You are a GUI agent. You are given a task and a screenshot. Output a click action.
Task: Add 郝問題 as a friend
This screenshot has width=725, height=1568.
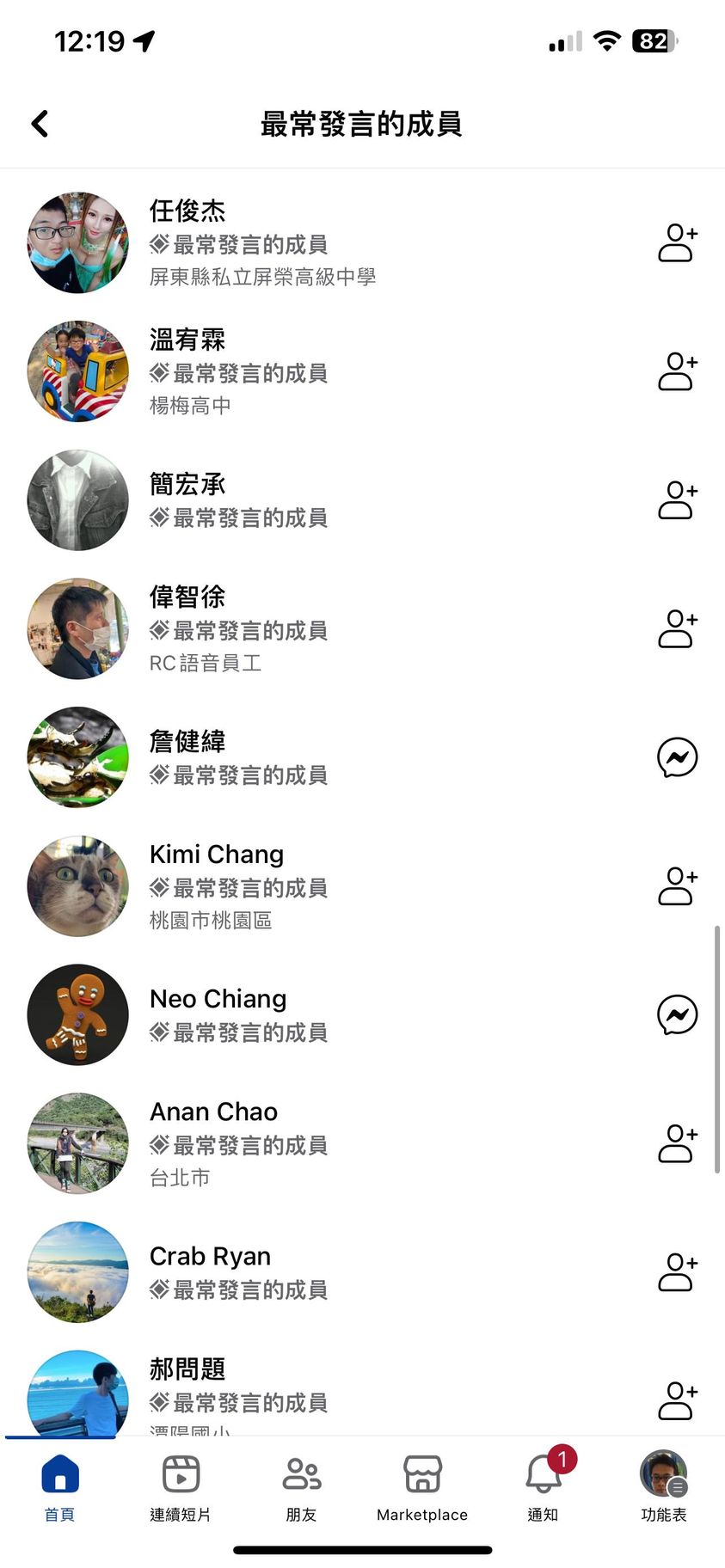677,1400
